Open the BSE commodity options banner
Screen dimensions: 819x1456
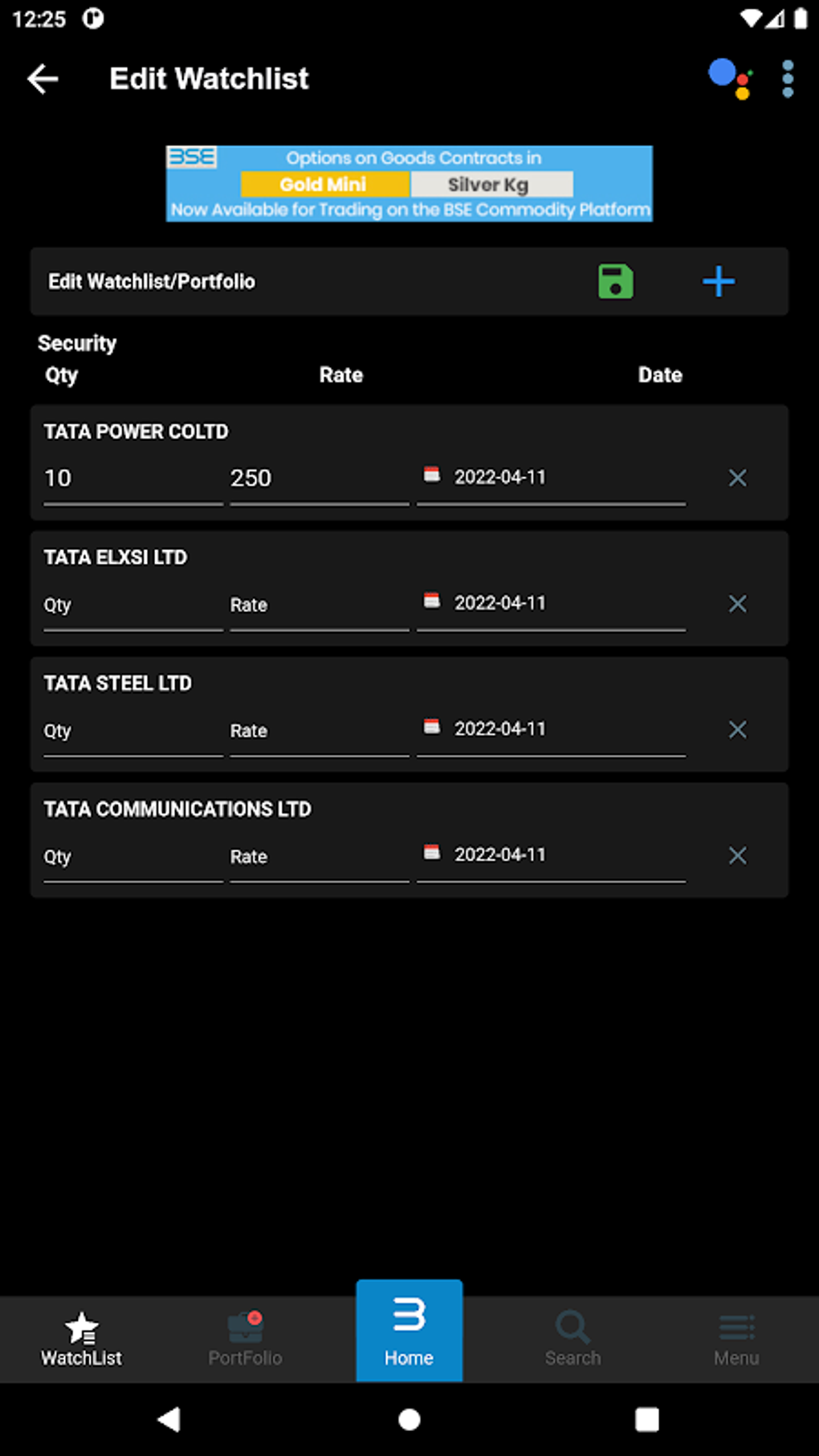(x=409, y=183)
